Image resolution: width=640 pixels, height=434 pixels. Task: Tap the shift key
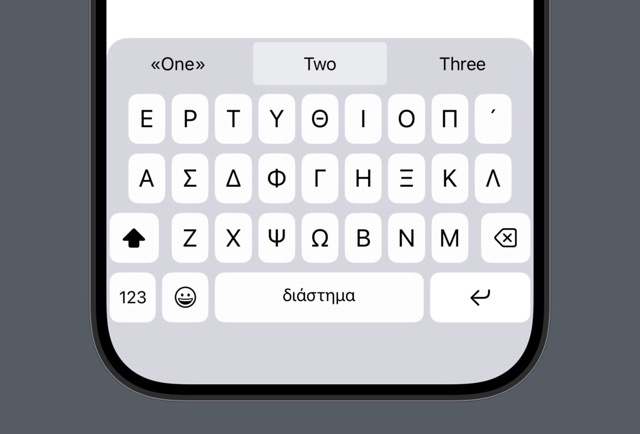pyautogui.click(x=133, y=238)
